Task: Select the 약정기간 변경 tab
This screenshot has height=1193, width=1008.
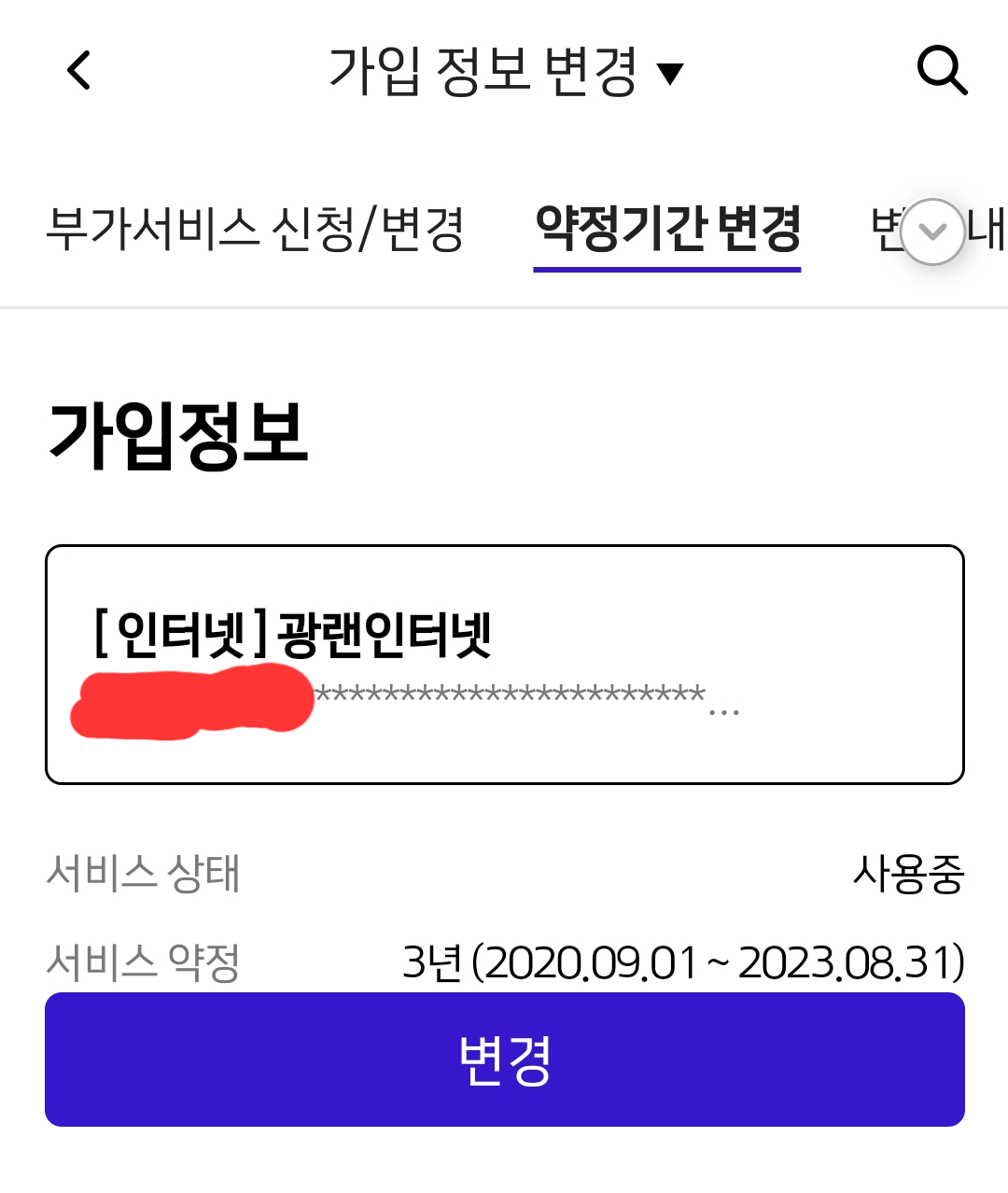Action: tap(667, 230)
